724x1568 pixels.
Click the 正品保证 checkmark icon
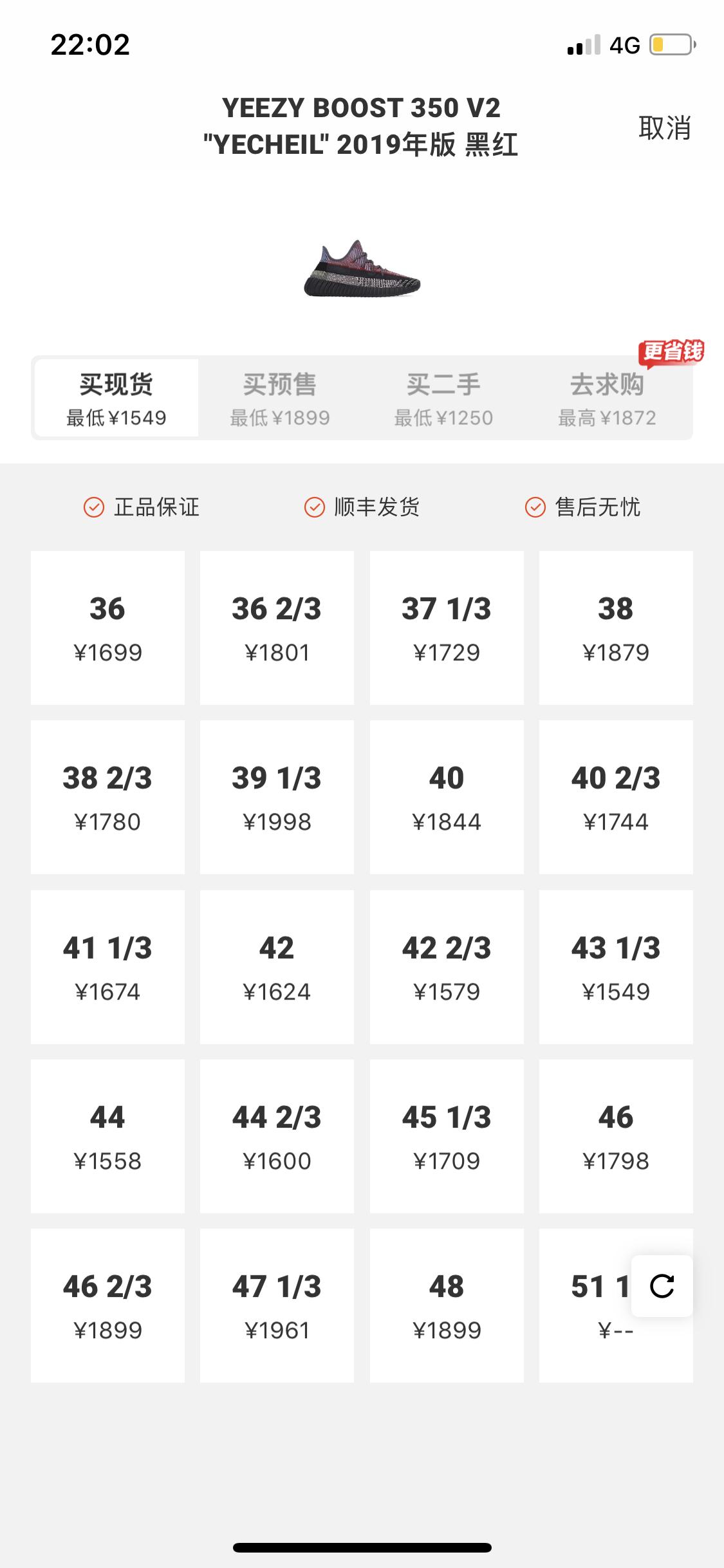pyautogui.click(x=95, y=508)
